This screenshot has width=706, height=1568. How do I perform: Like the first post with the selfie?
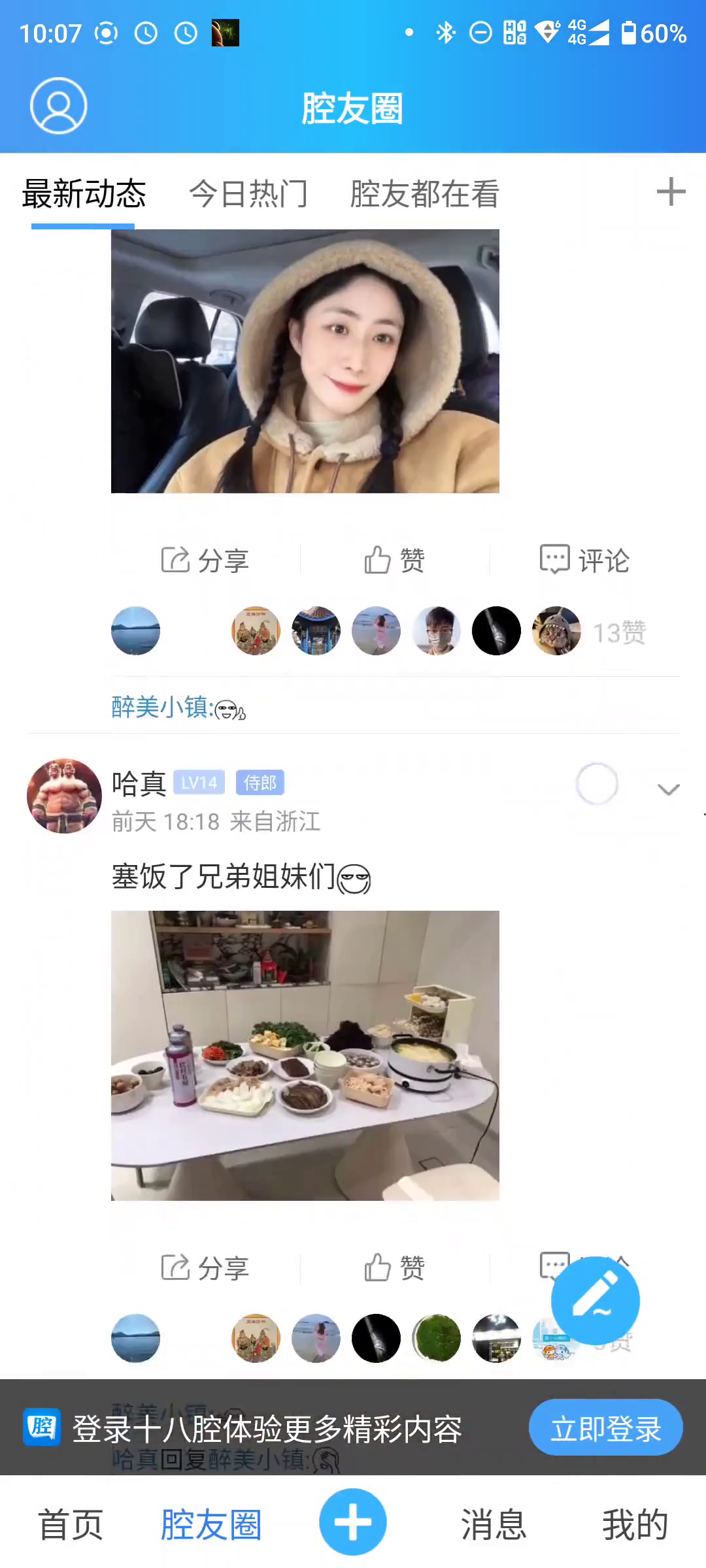click(x=395, y=560)
